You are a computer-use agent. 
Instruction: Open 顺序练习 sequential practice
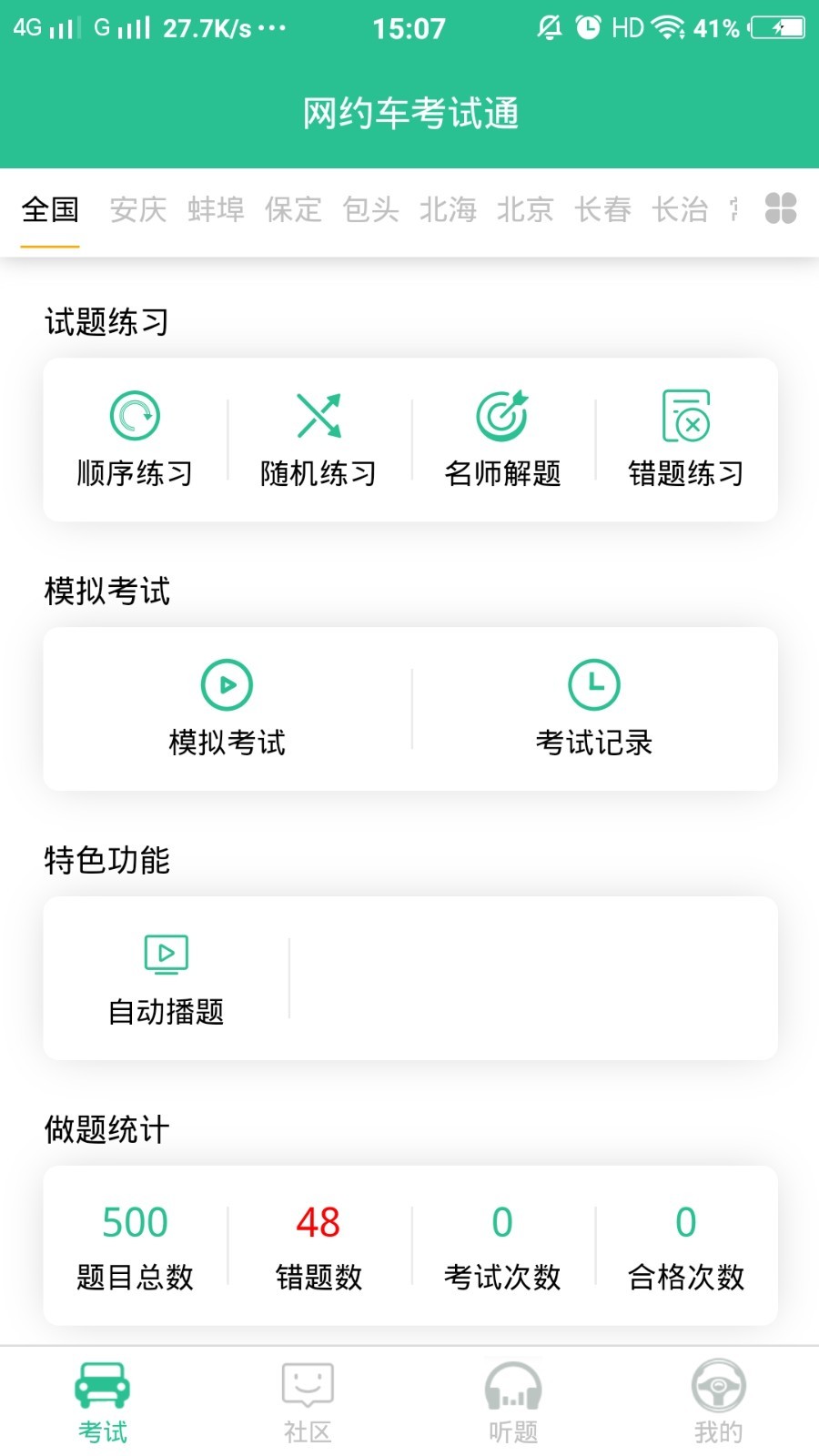135,440
